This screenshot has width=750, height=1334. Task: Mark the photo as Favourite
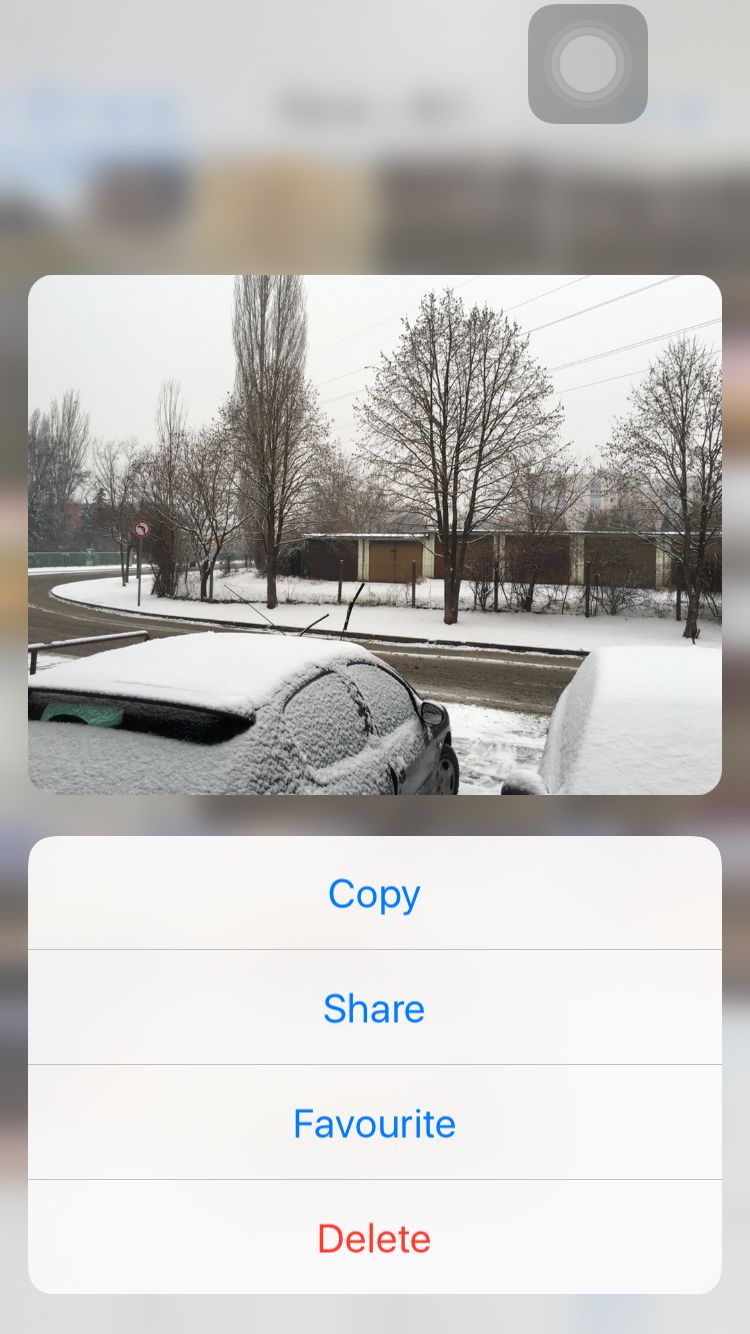375,1123
